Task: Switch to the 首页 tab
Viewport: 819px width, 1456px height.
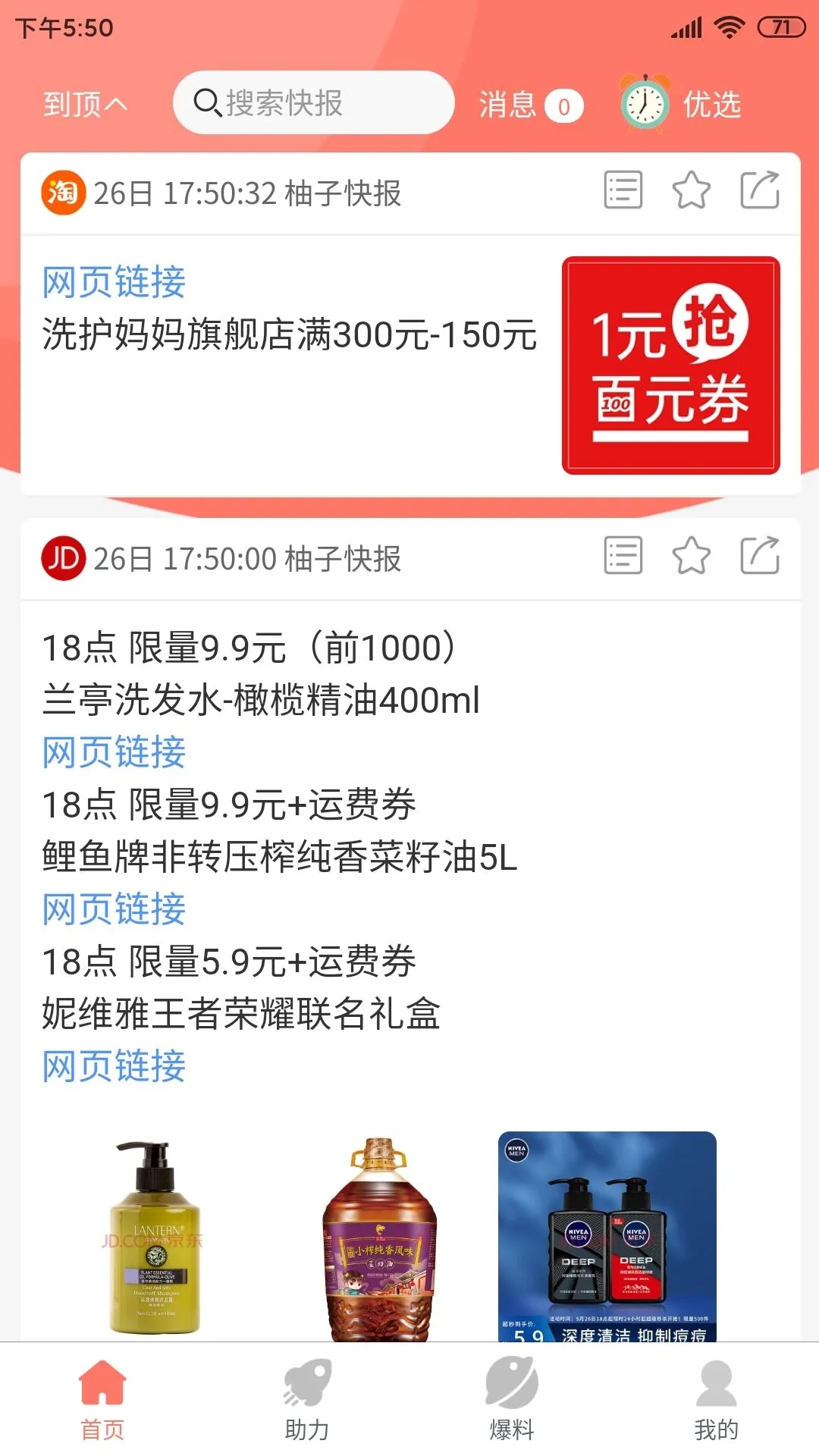Action: pyautogui.click(x=101, y=1385)
